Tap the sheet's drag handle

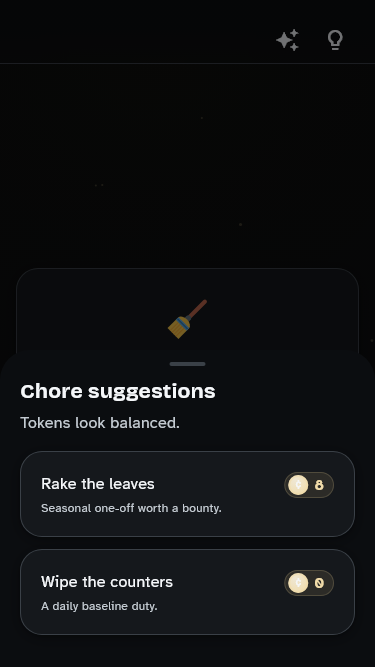(x=187, y=364)
